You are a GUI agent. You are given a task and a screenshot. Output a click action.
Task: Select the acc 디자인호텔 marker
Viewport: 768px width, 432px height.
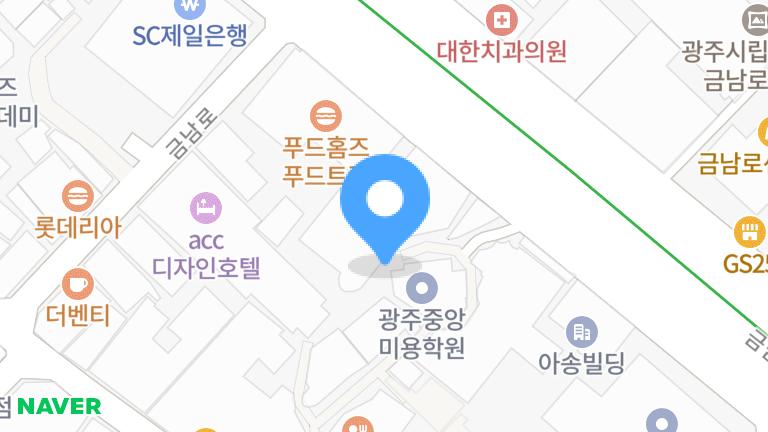[x=205, y=208]
